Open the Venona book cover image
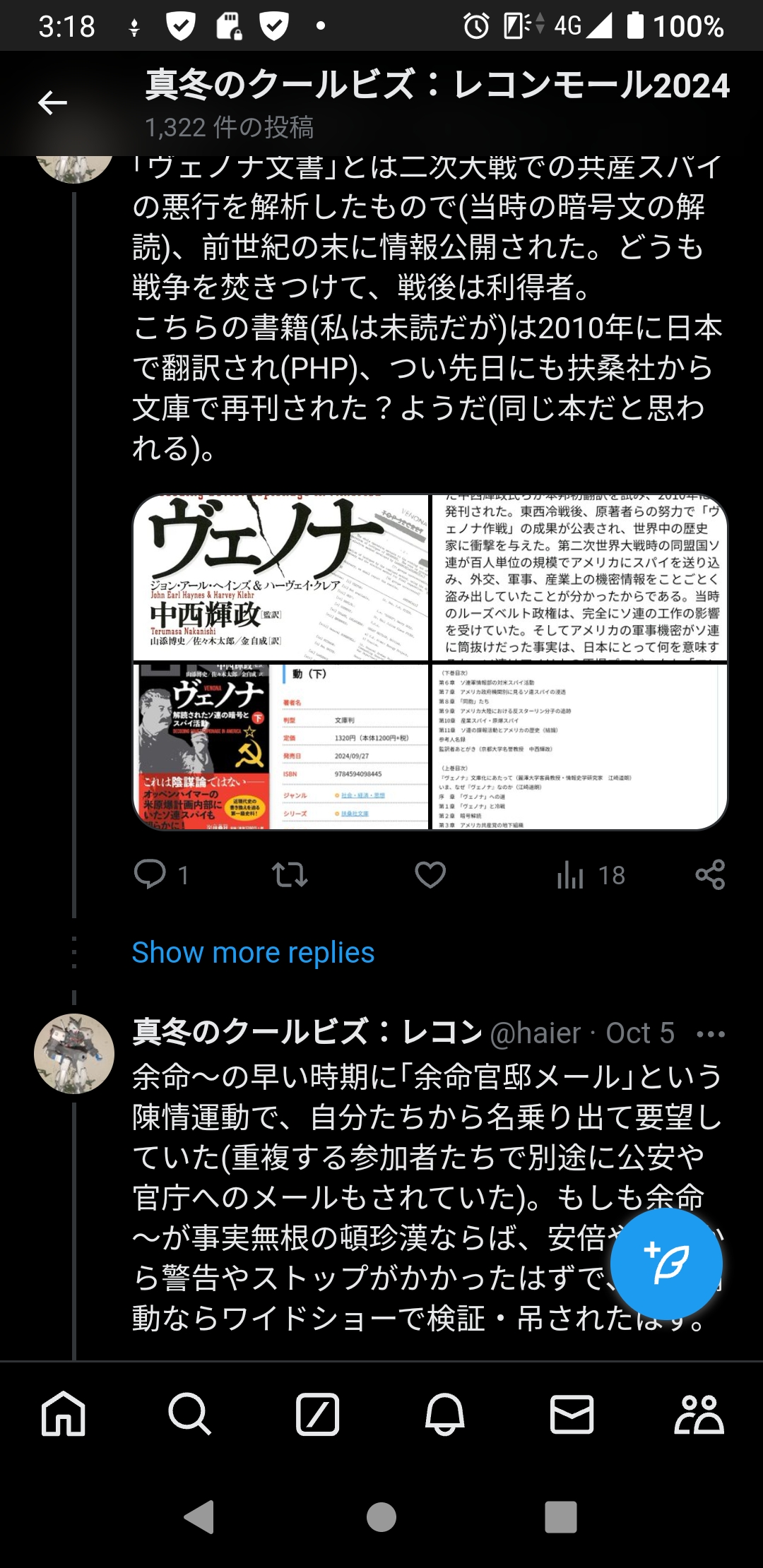Screen dimensions: 763x1568 click(x=281, y=578)
